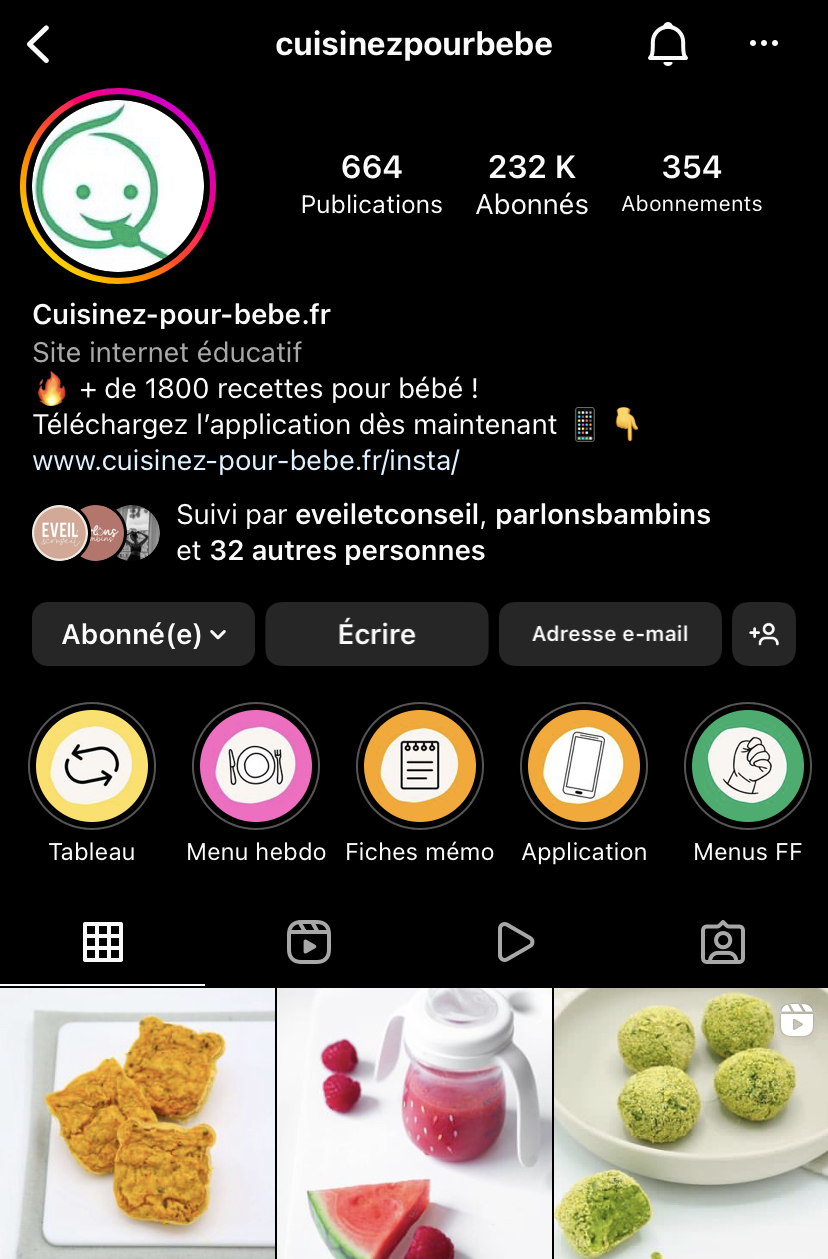This screenshot has width=828, height=1259.
Task: Open the notifications bell settings
Action: coord(668,45)
